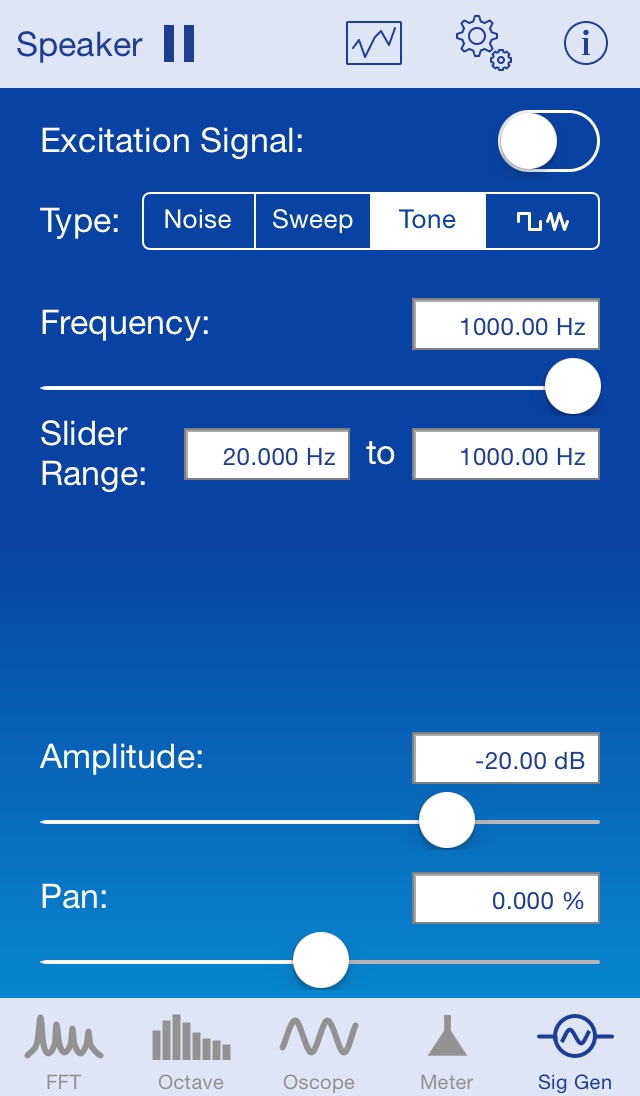Edit the Frequency value field
This screenshot has width=640, height=1096.
[506, 325]
